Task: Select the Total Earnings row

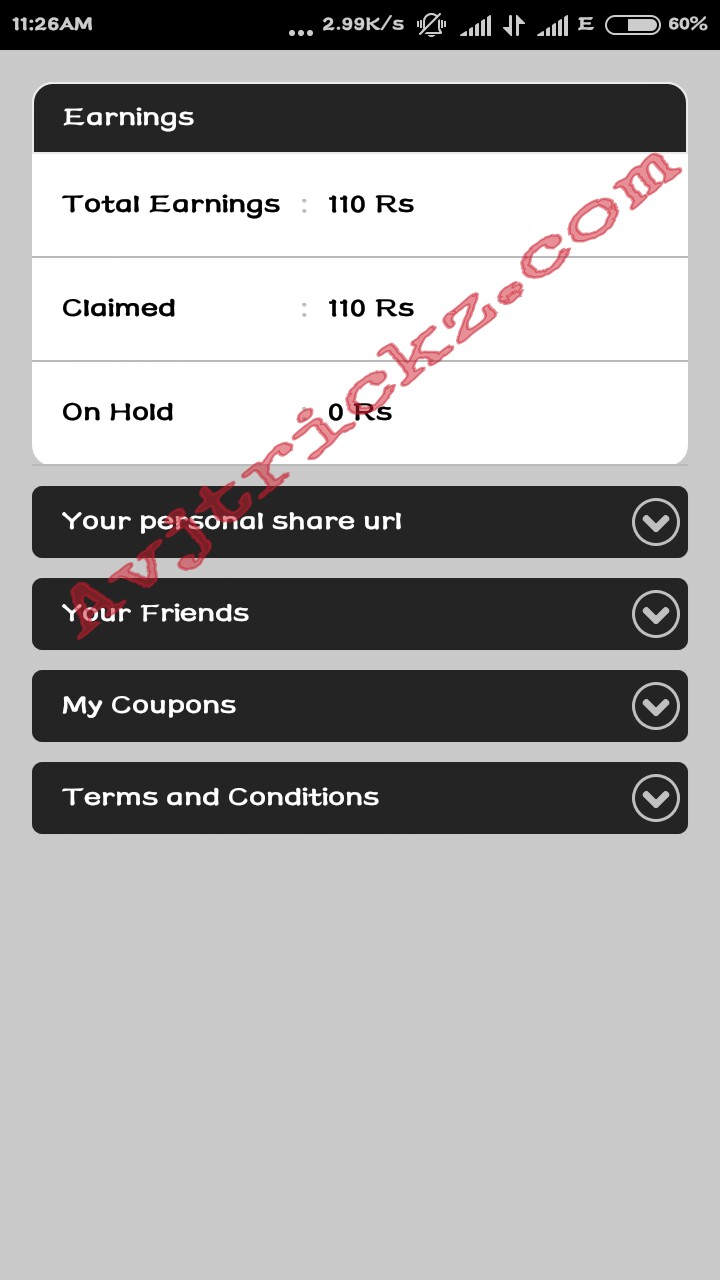Action: pyautogui.click(x=360, y=204)
